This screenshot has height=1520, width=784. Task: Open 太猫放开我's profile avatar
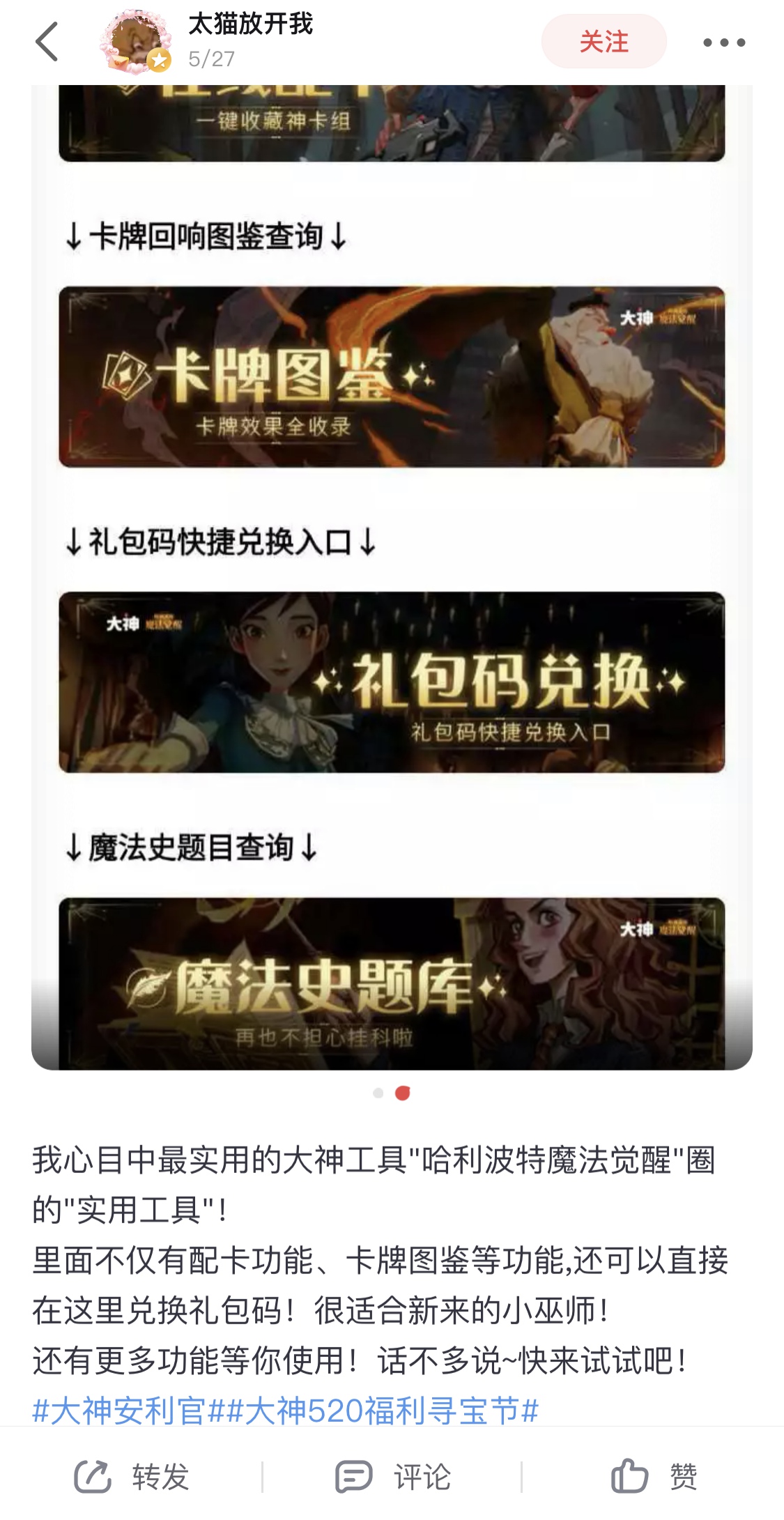pos(135,43)
